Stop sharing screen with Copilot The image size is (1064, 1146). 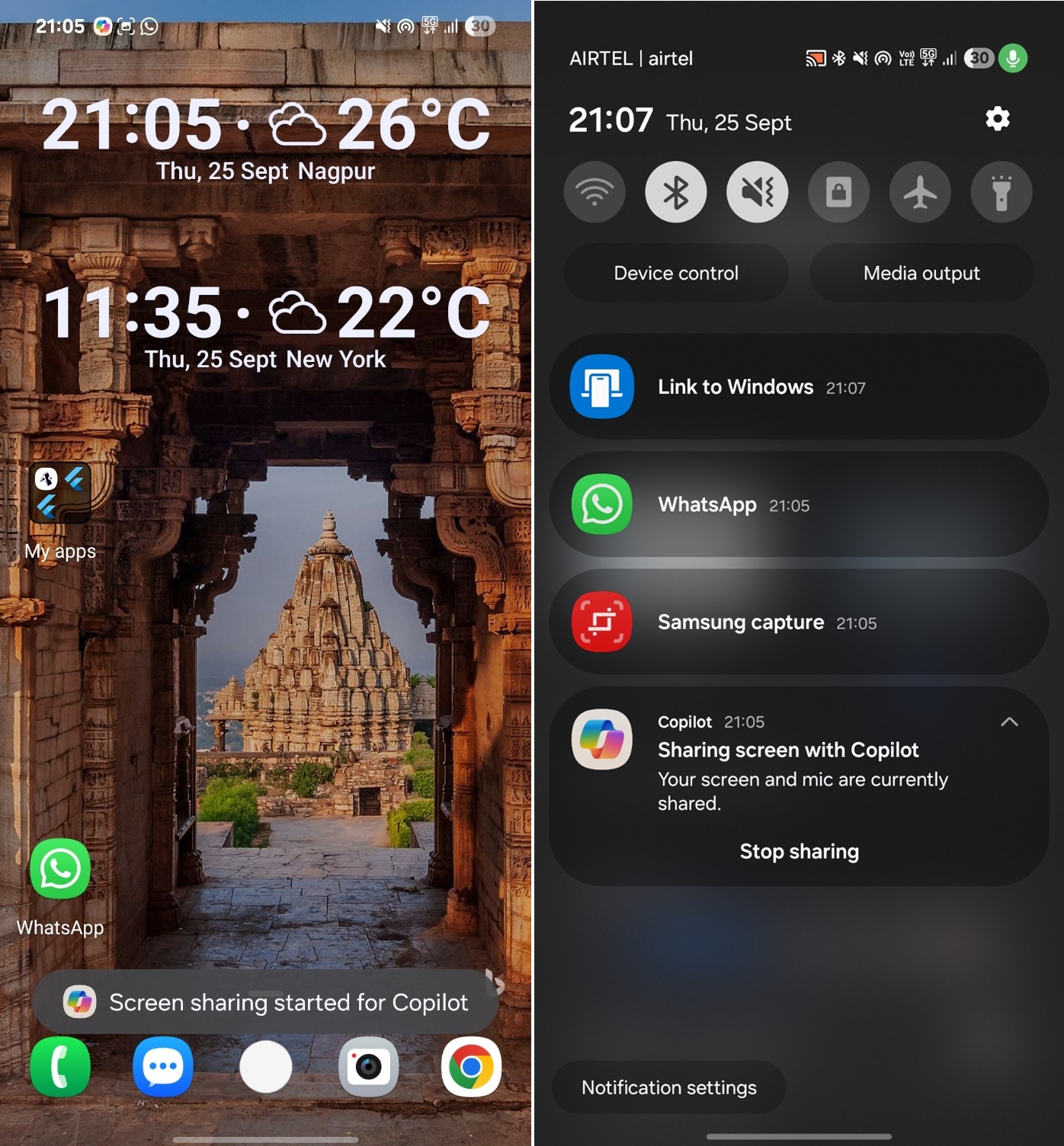799,851
